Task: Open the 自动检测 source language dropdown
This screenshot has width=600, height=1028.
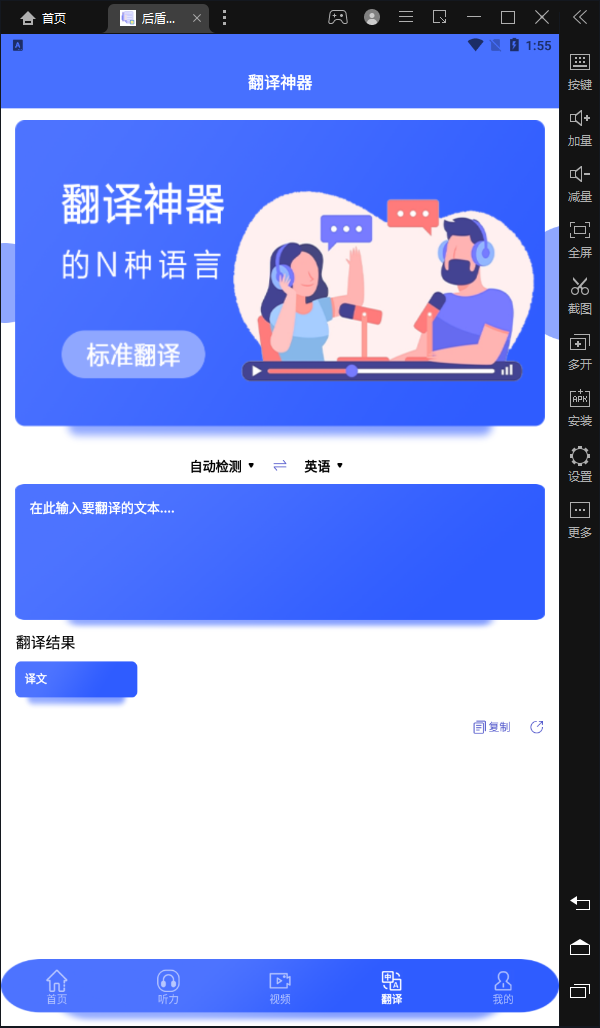Action: (x=222, y=466)
